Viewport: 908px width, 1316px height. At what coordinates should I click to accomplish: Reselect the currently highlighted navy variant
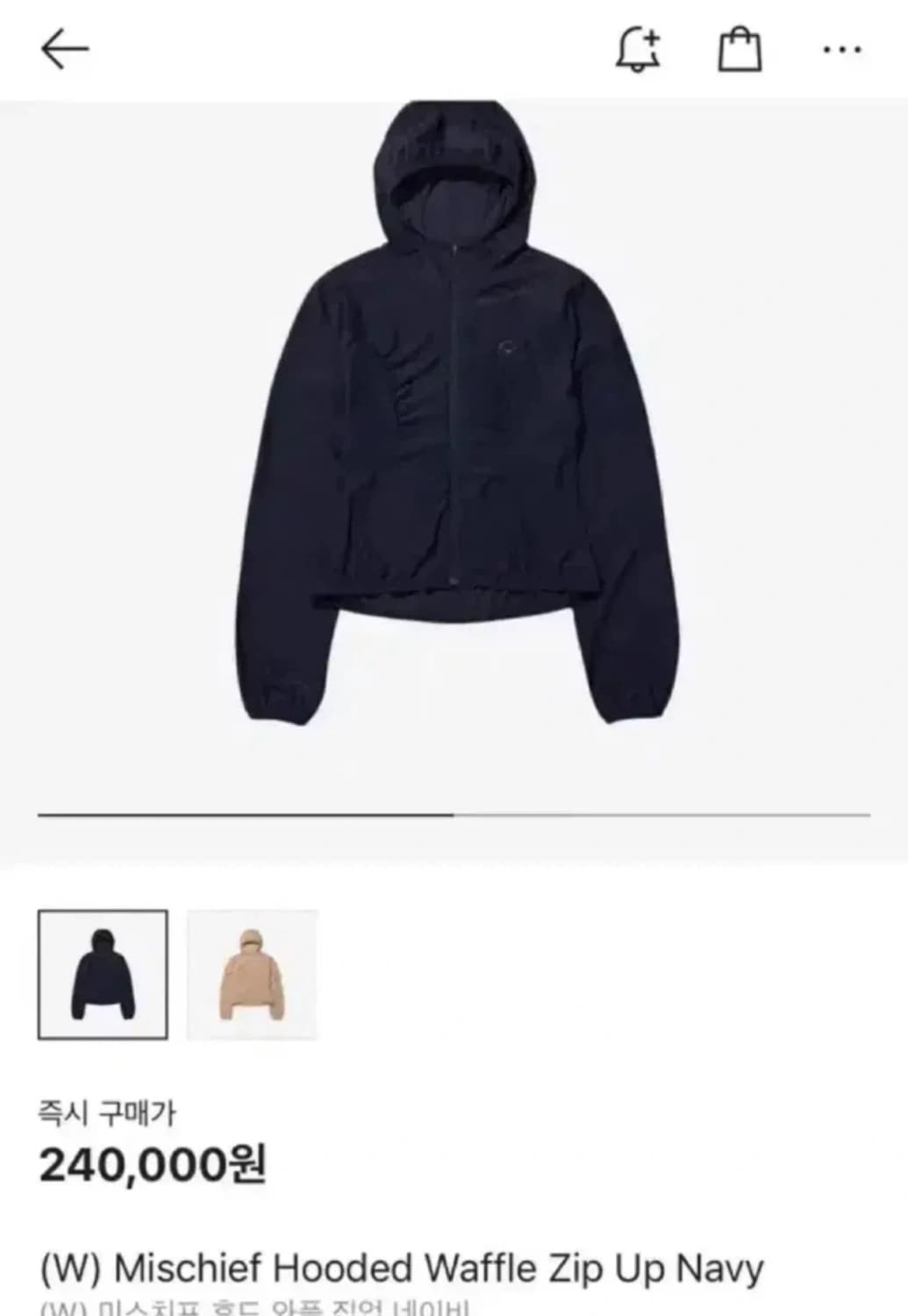pos(104,972)
